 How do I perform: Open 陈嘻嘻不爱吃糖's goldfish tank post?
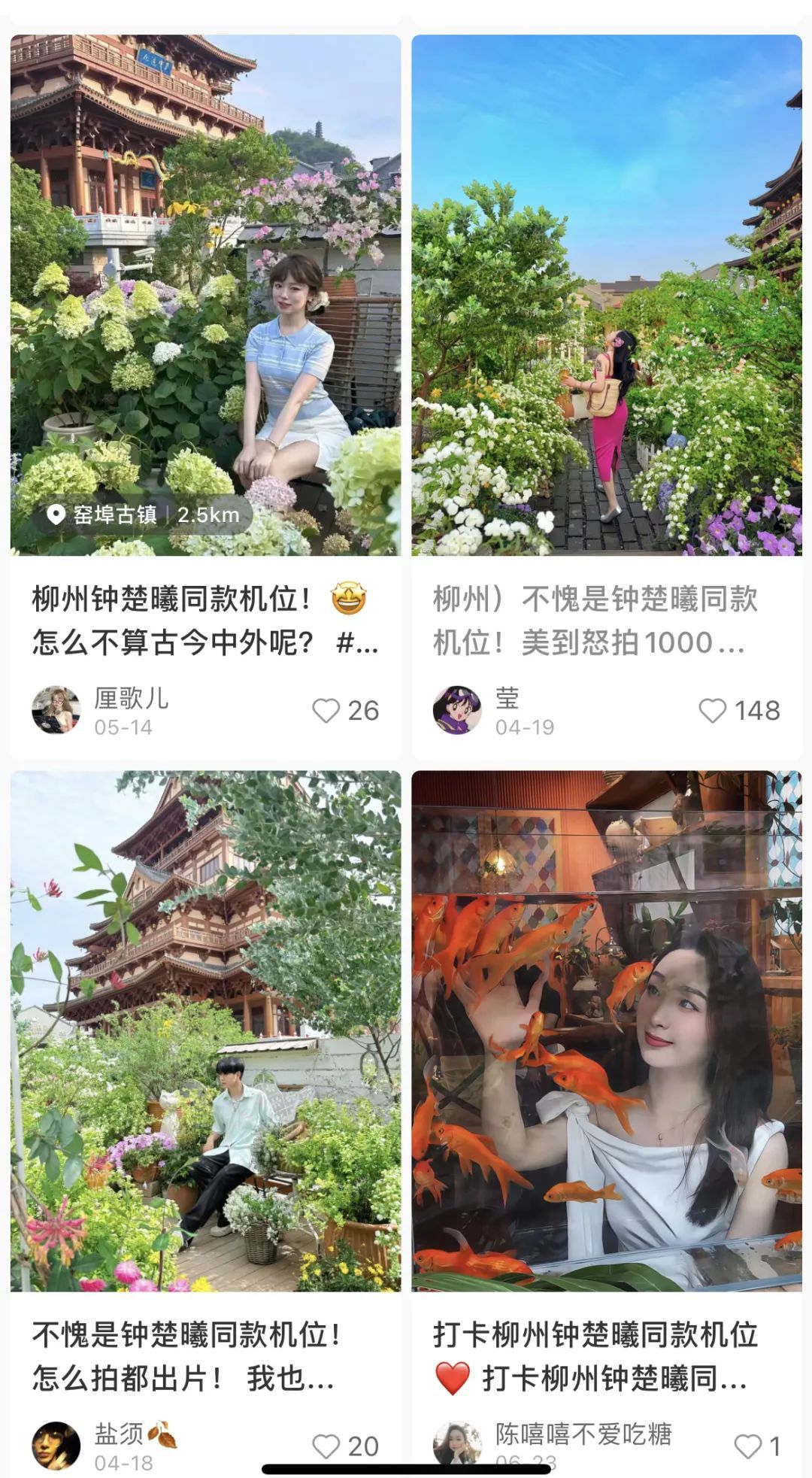[606, 1030]
